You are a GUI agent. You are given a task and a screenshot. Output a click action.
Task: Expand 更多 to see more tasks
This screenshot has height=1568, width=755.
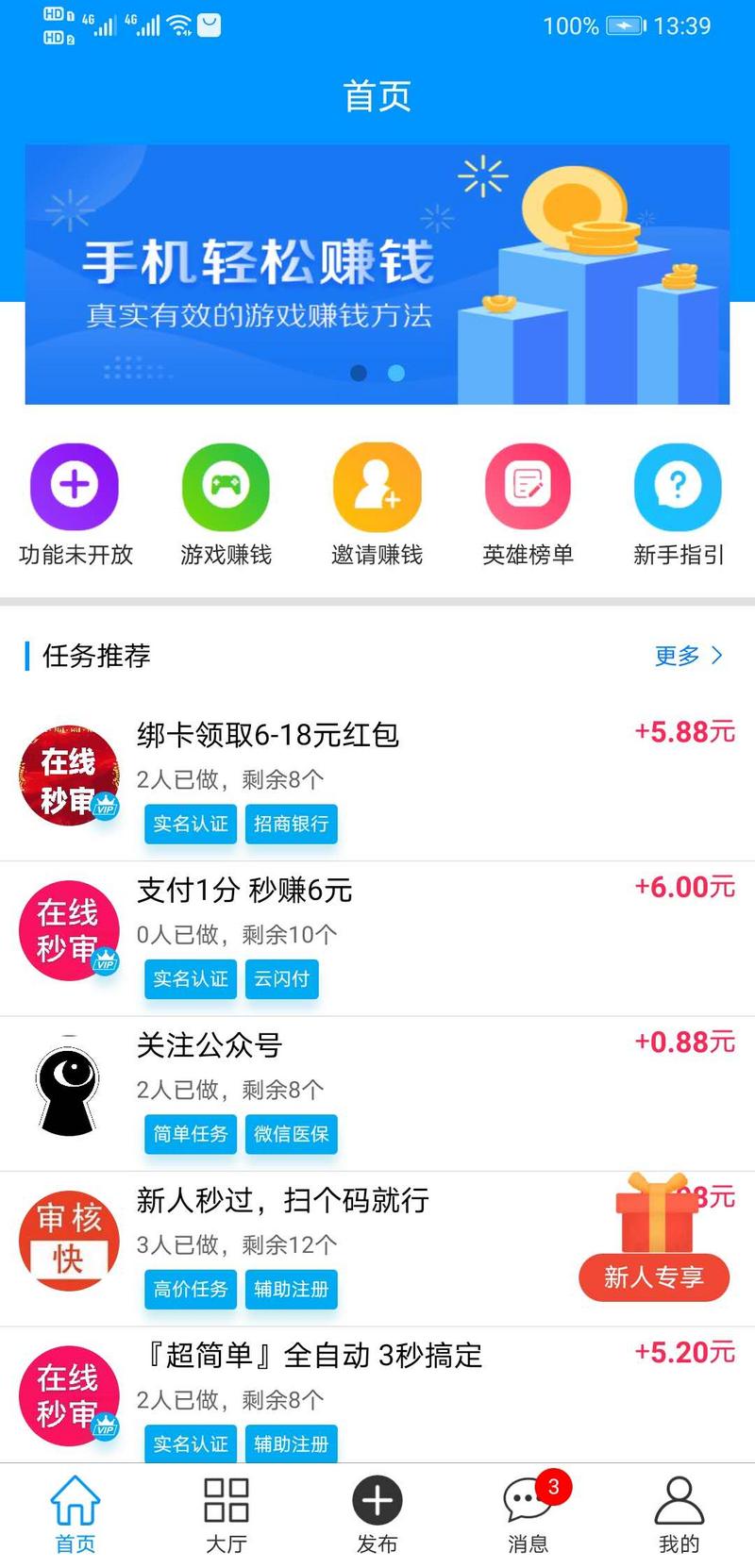click(x=688, y=657)
